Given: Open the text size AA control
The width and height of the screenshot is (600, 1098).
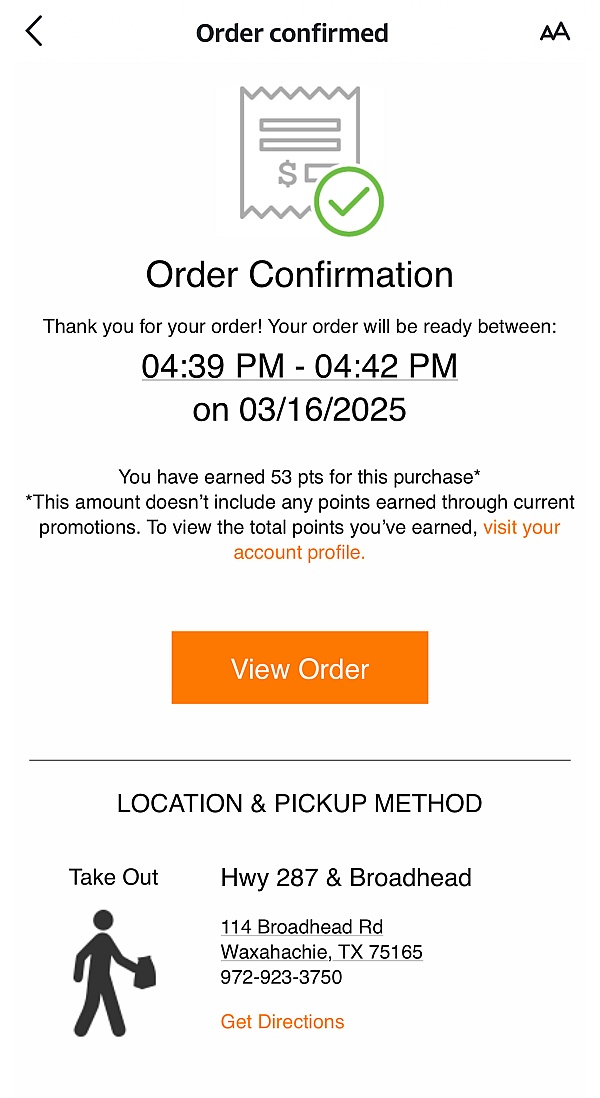Looking at the screenshot, I should point(554,32).
